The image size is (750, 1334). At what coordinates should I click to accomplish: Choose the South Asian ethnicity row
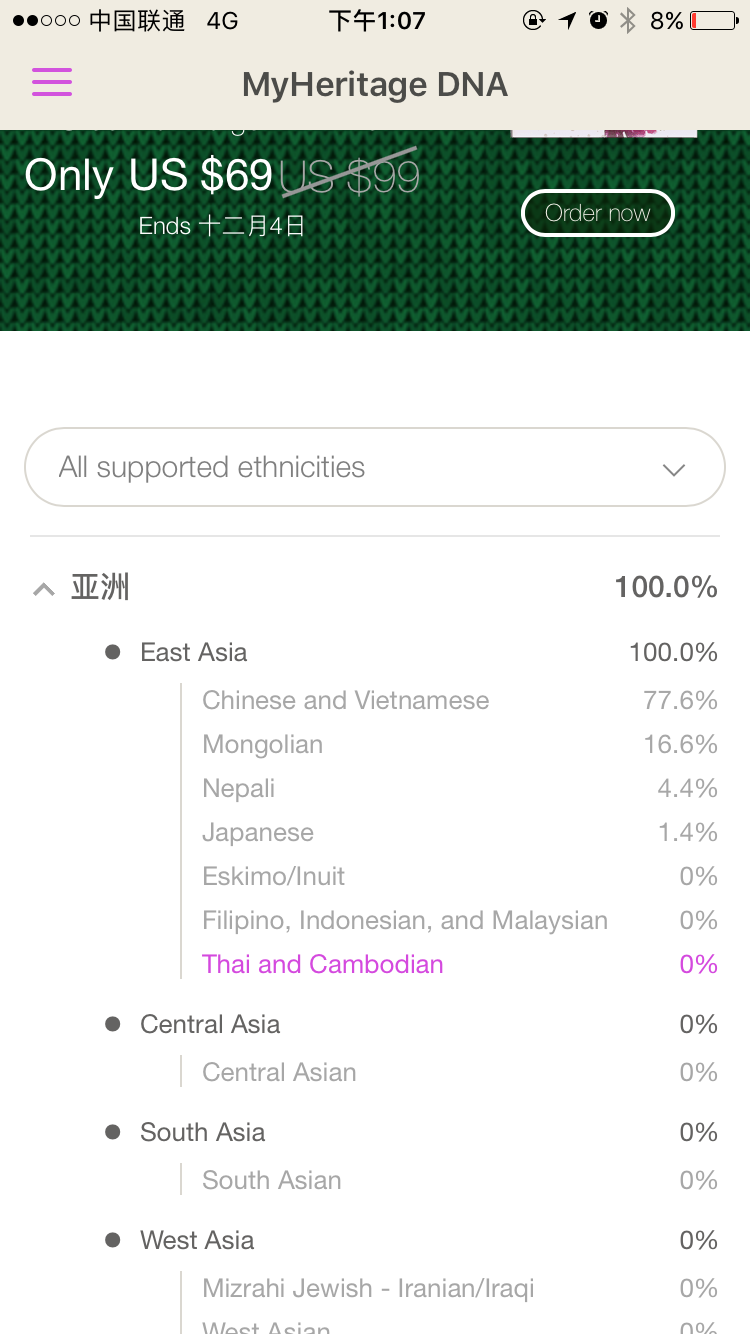pos(460,1180)
